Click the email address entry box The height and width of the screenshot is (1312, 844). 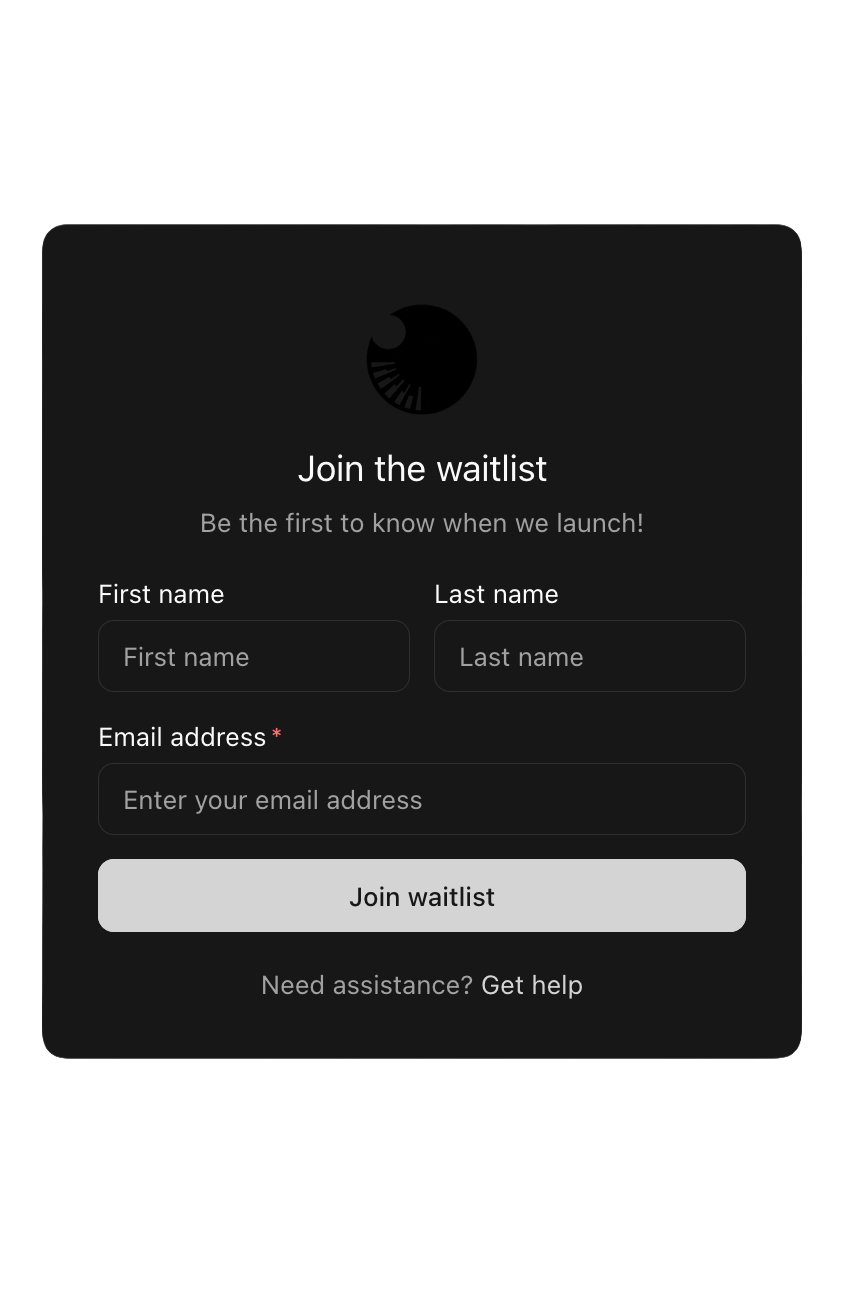pyautogui.click(x=421, y=799)
